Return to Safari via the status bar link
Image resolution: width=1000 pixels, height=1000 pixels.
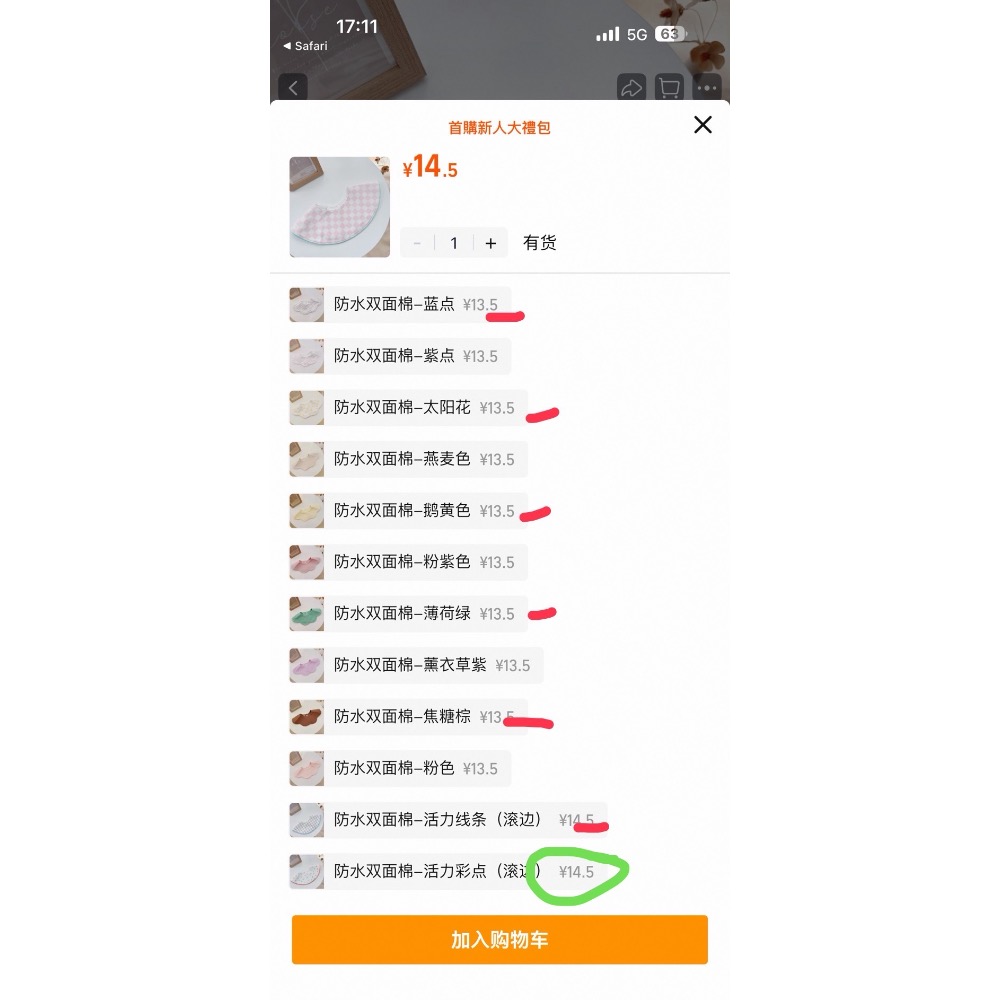tap(305, 46)
